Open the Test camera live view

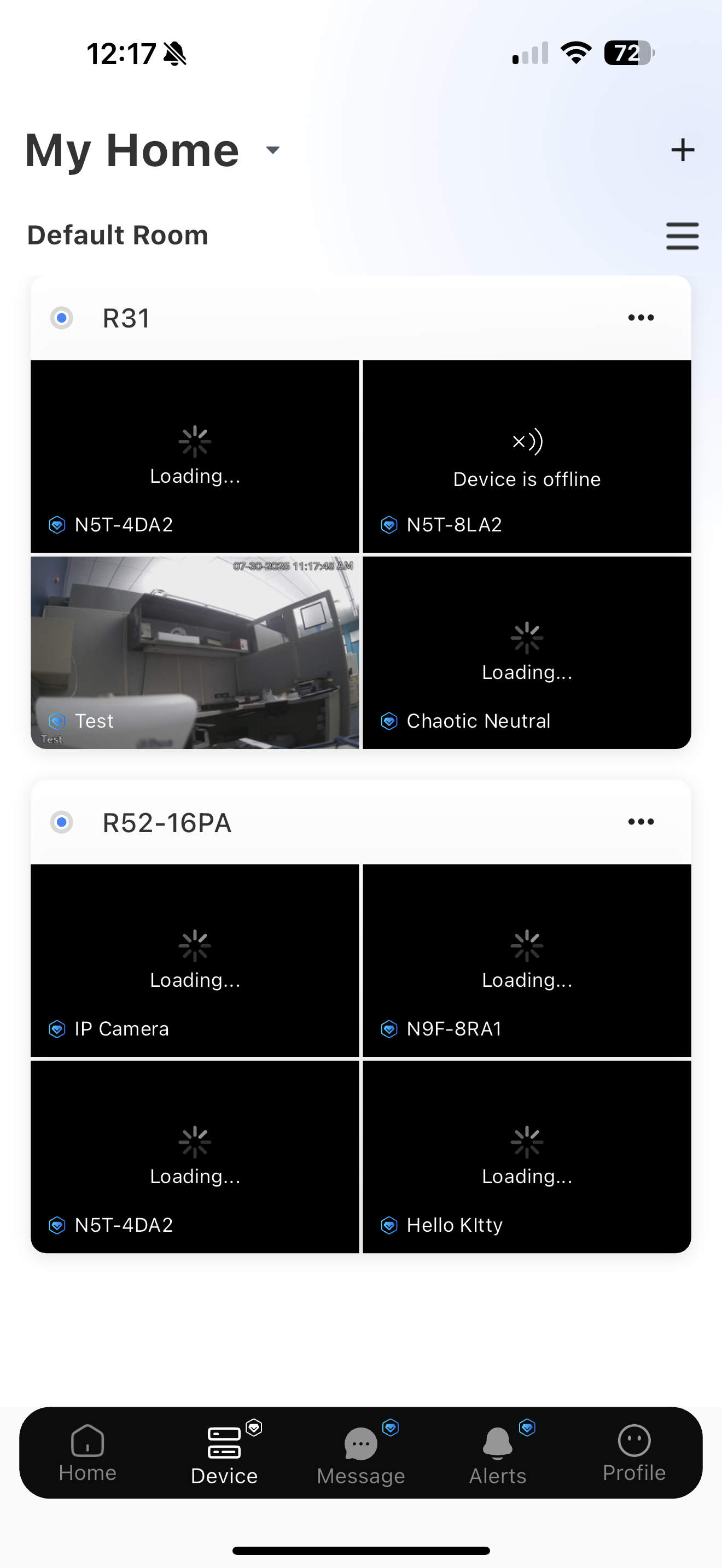(195, 652)
